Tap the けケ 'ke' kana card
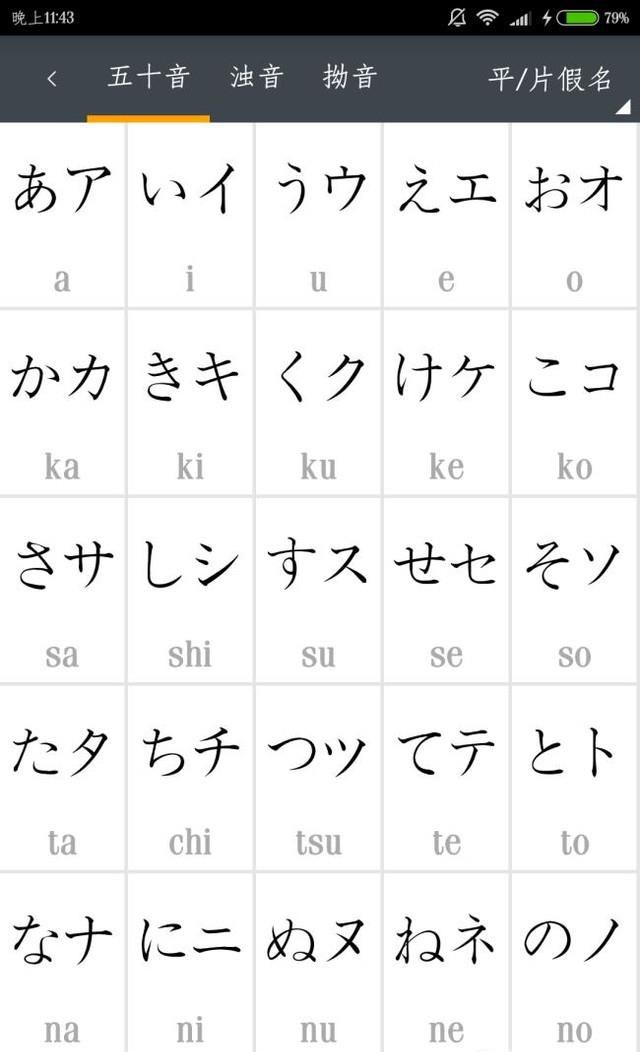The width and height of the screenshot is (640, 1052). click(446, 403)
